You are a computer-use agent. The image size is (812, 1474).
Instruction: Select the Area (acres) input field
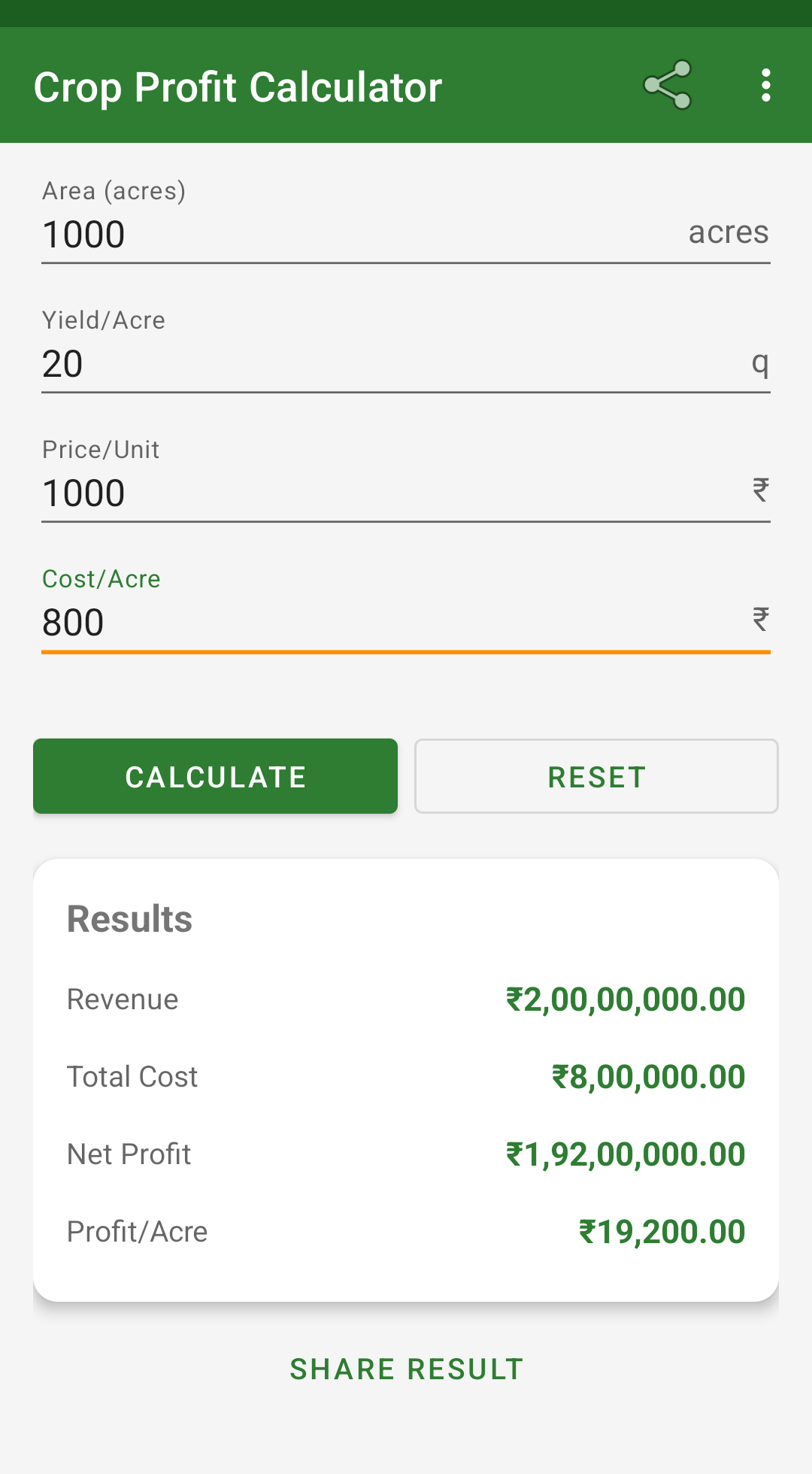coord(301,235)
